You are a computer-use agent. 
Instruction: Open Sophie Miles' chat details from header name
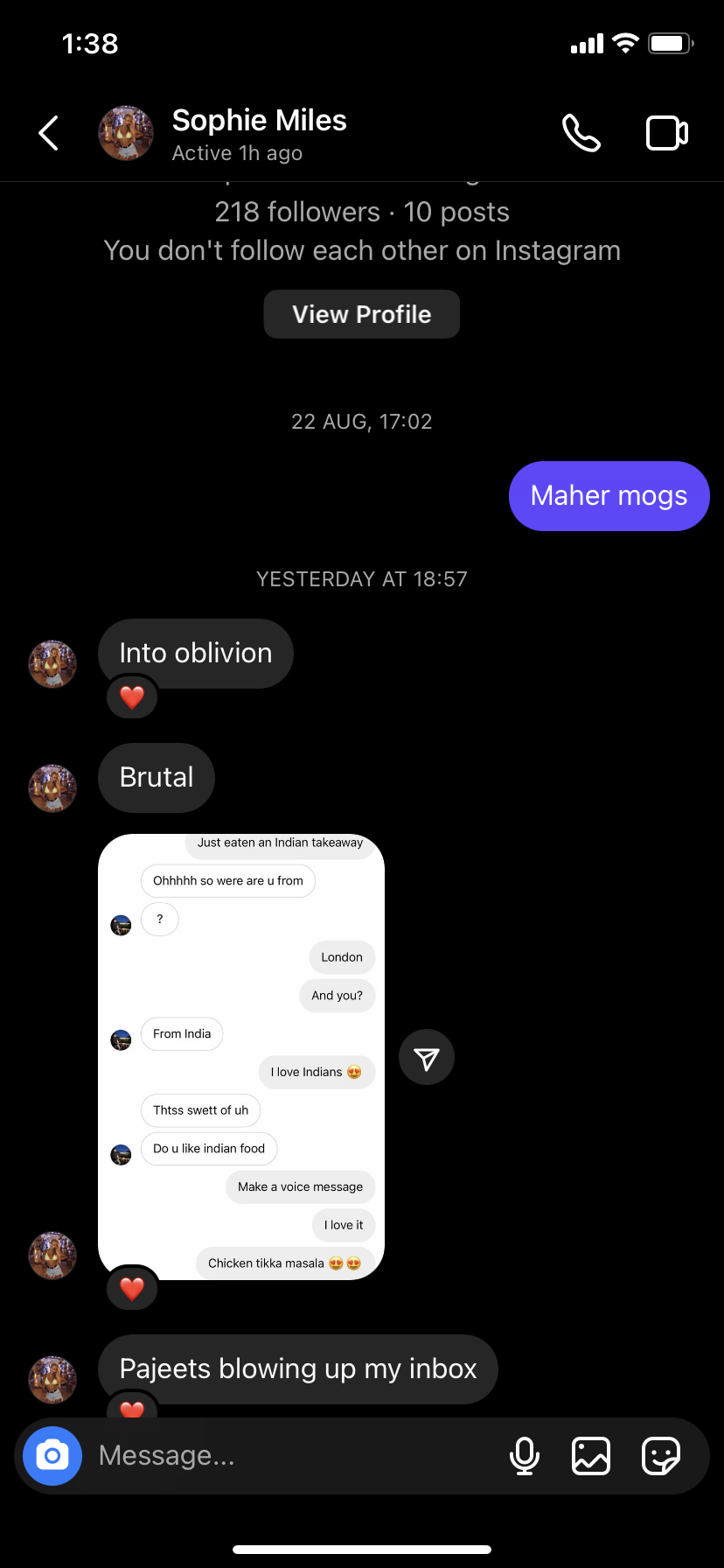point(259,121)
